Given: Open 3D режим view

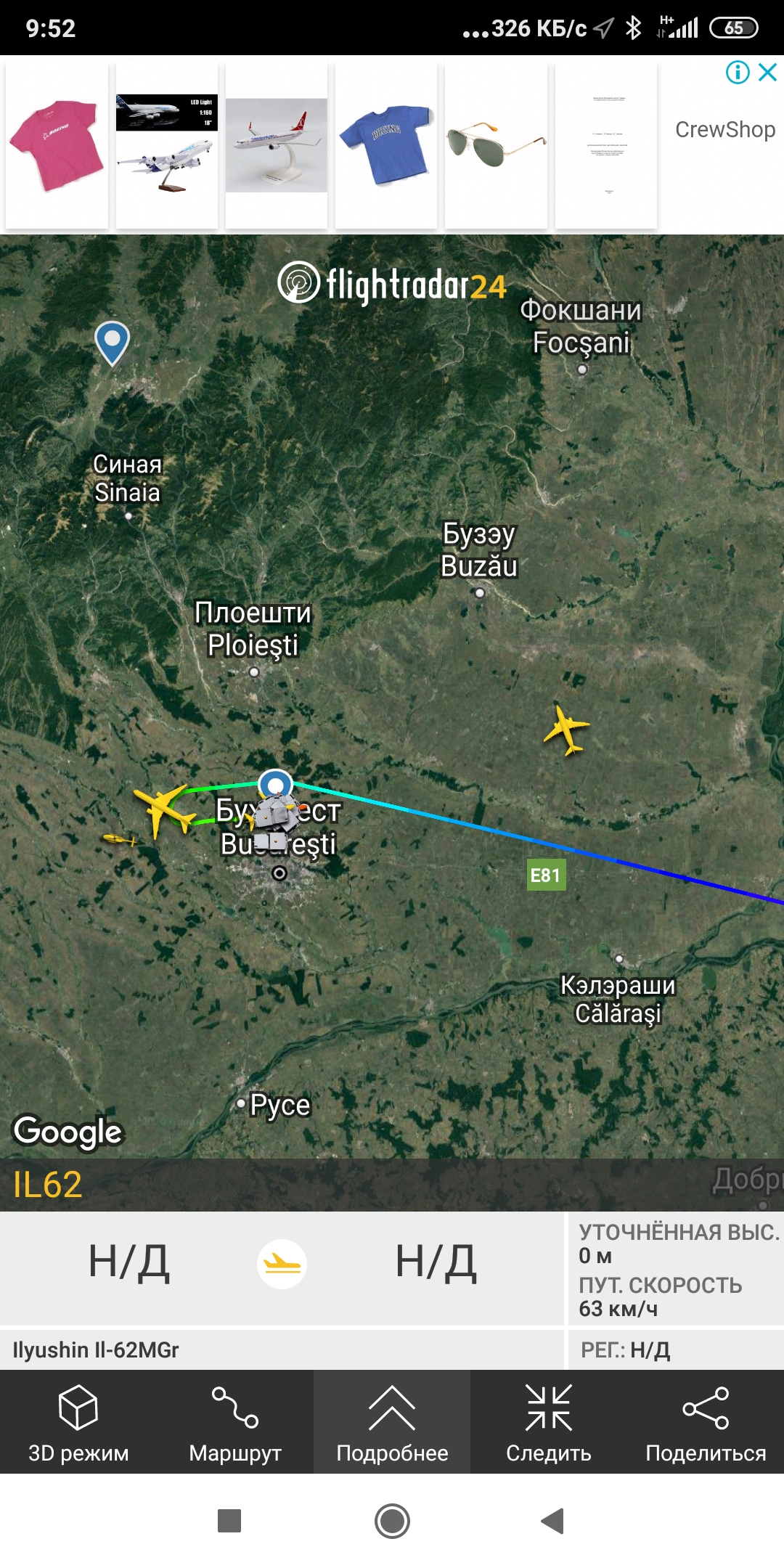Looking at the screenshot, I should 78,1423.
